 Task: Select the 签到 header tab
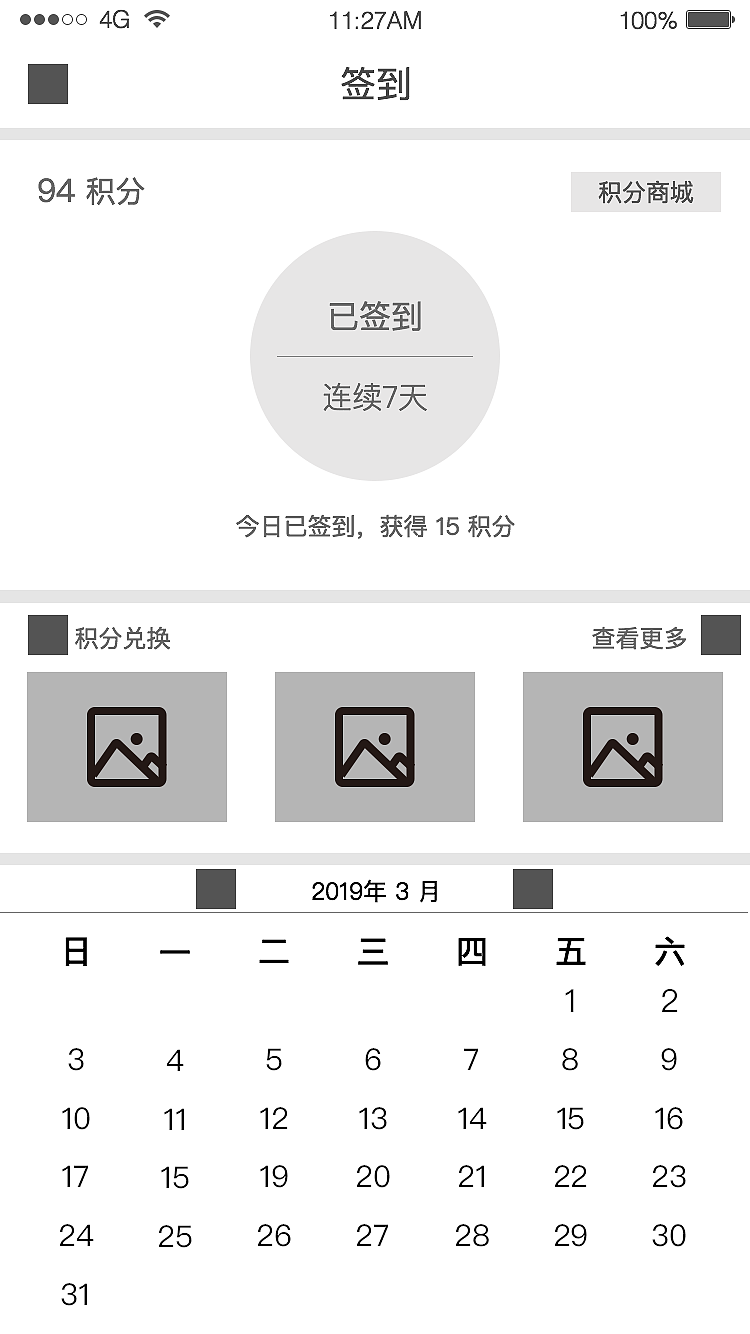point(374,85)
